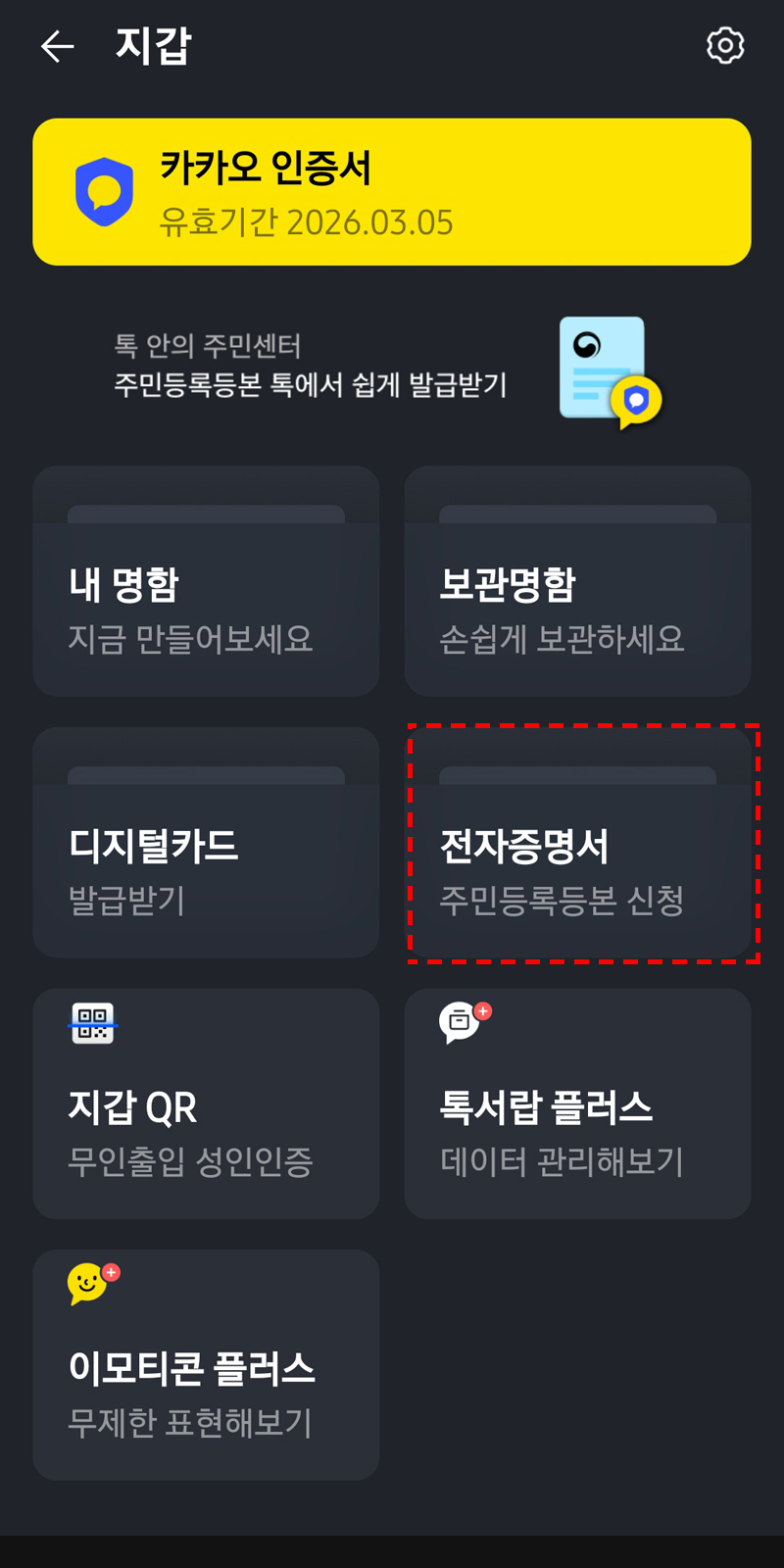Tap the 디지털카드 발급받기 card

(x=205, y=843)
